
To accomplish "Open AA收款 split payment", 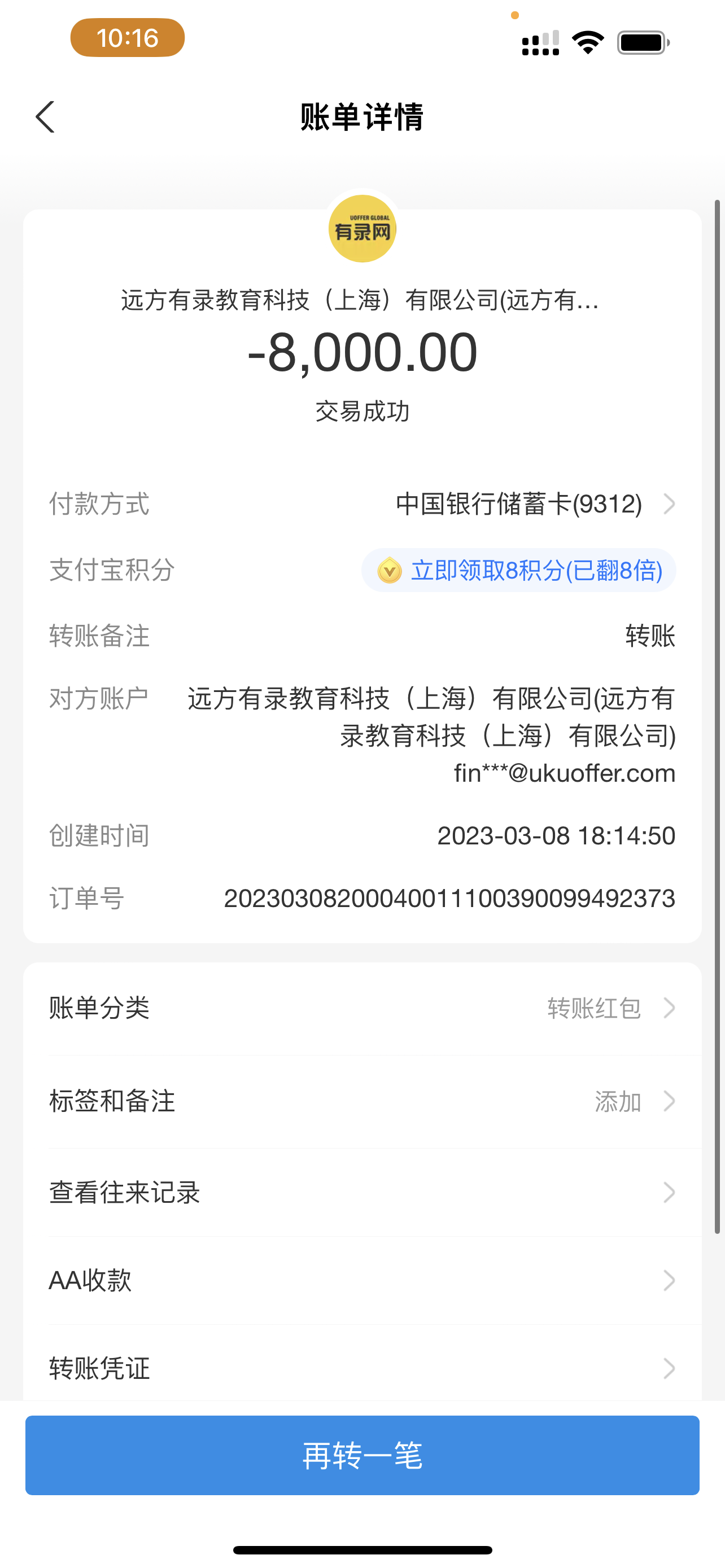I will [x=362, y=1281].
